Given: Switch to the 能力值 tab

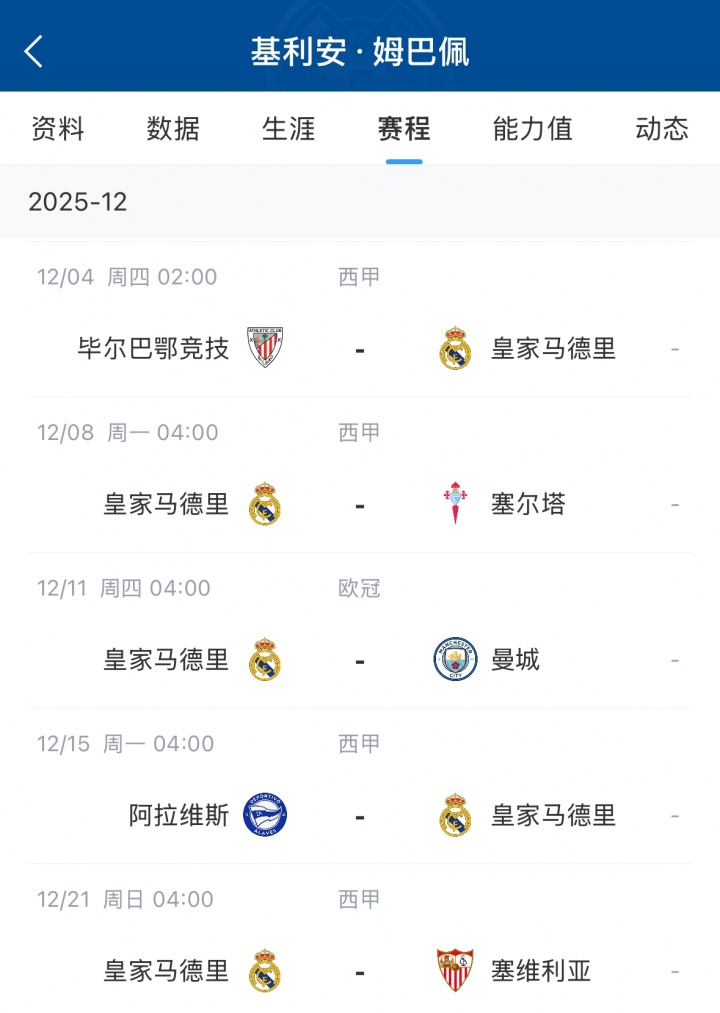Looking at the screenshot, I should click(x=533, y=129).
